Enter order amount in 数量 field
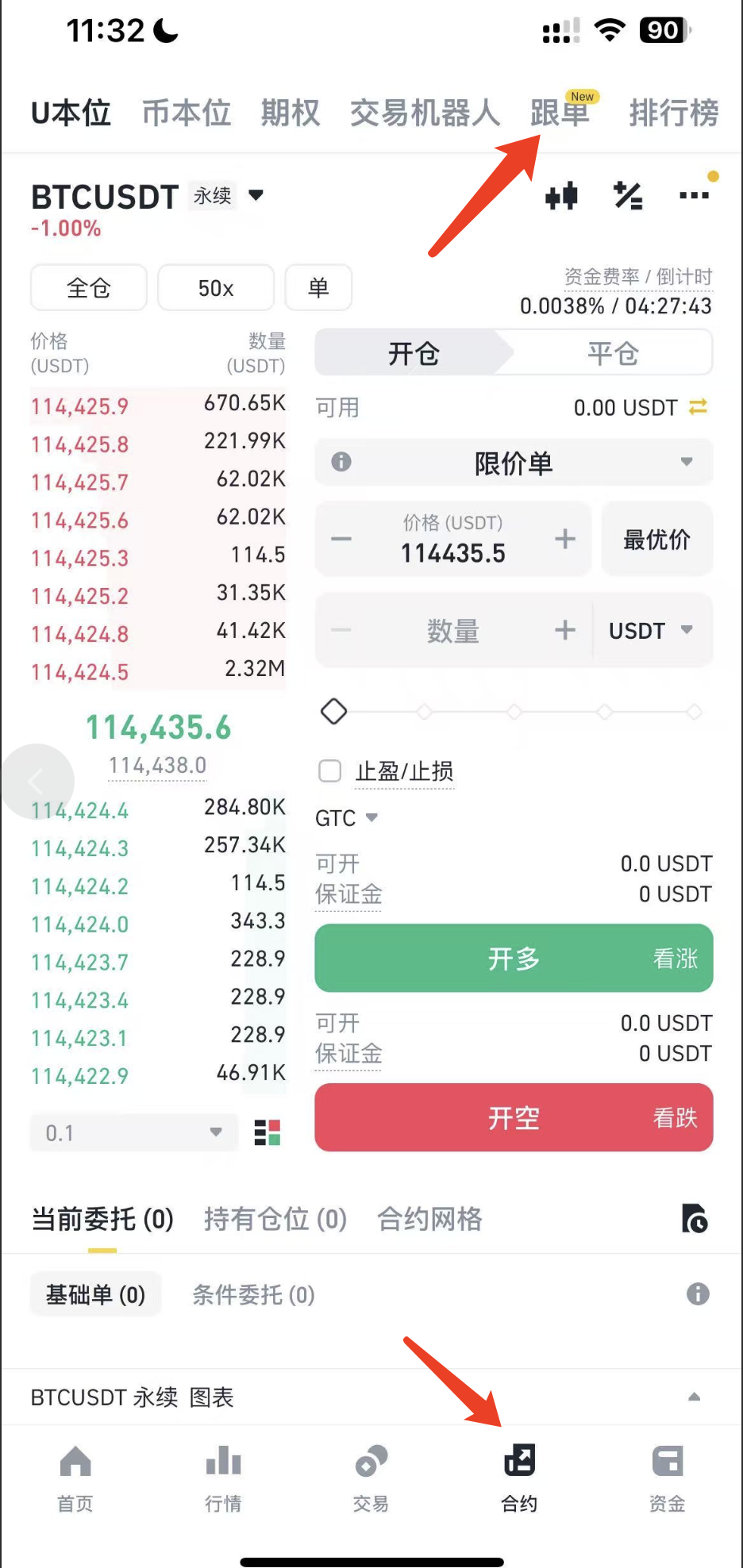Viewport: 743px width, 1568px height. pos(452,632)
